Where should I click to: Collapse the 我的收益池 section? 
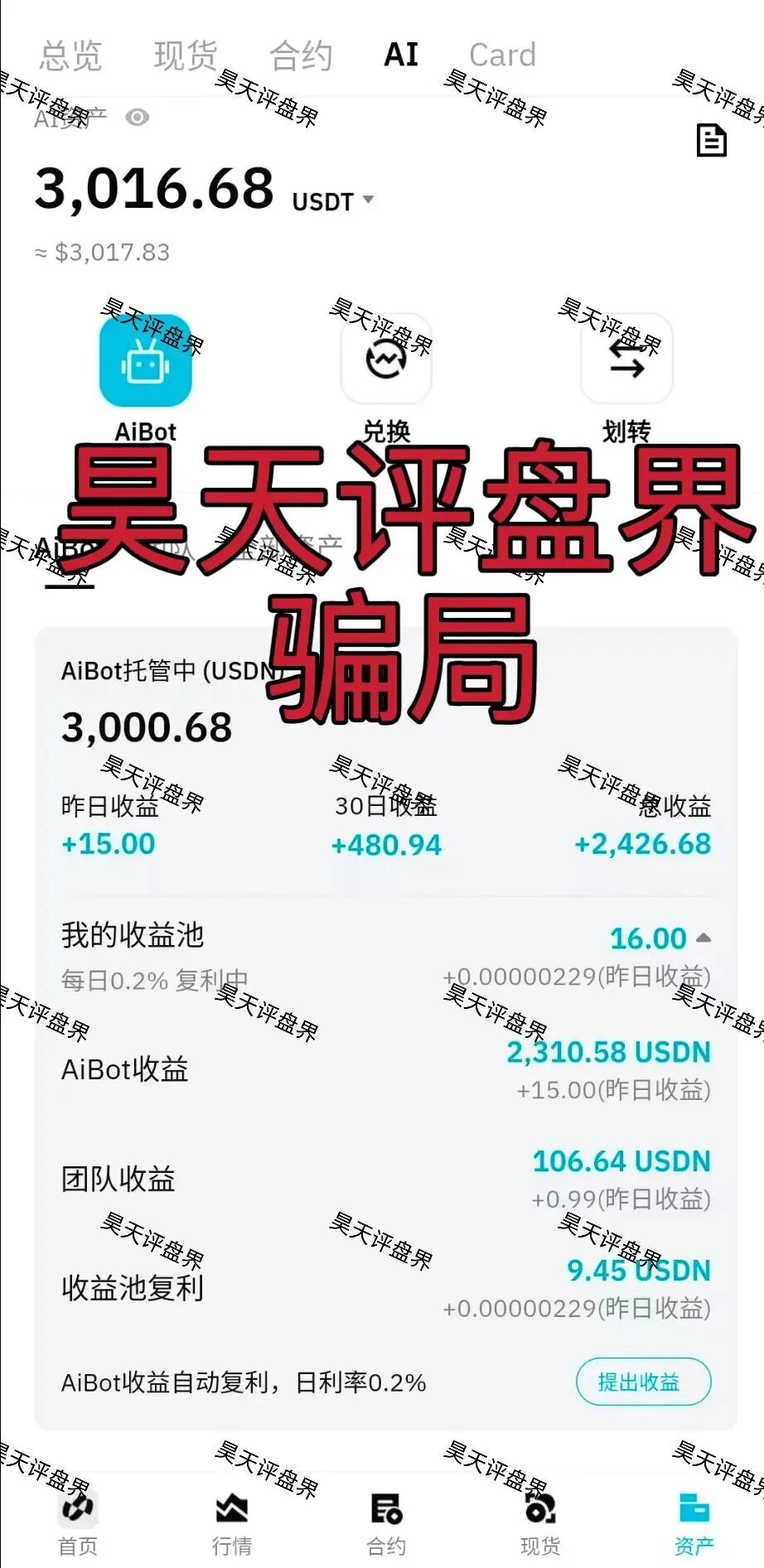point(704,938)
